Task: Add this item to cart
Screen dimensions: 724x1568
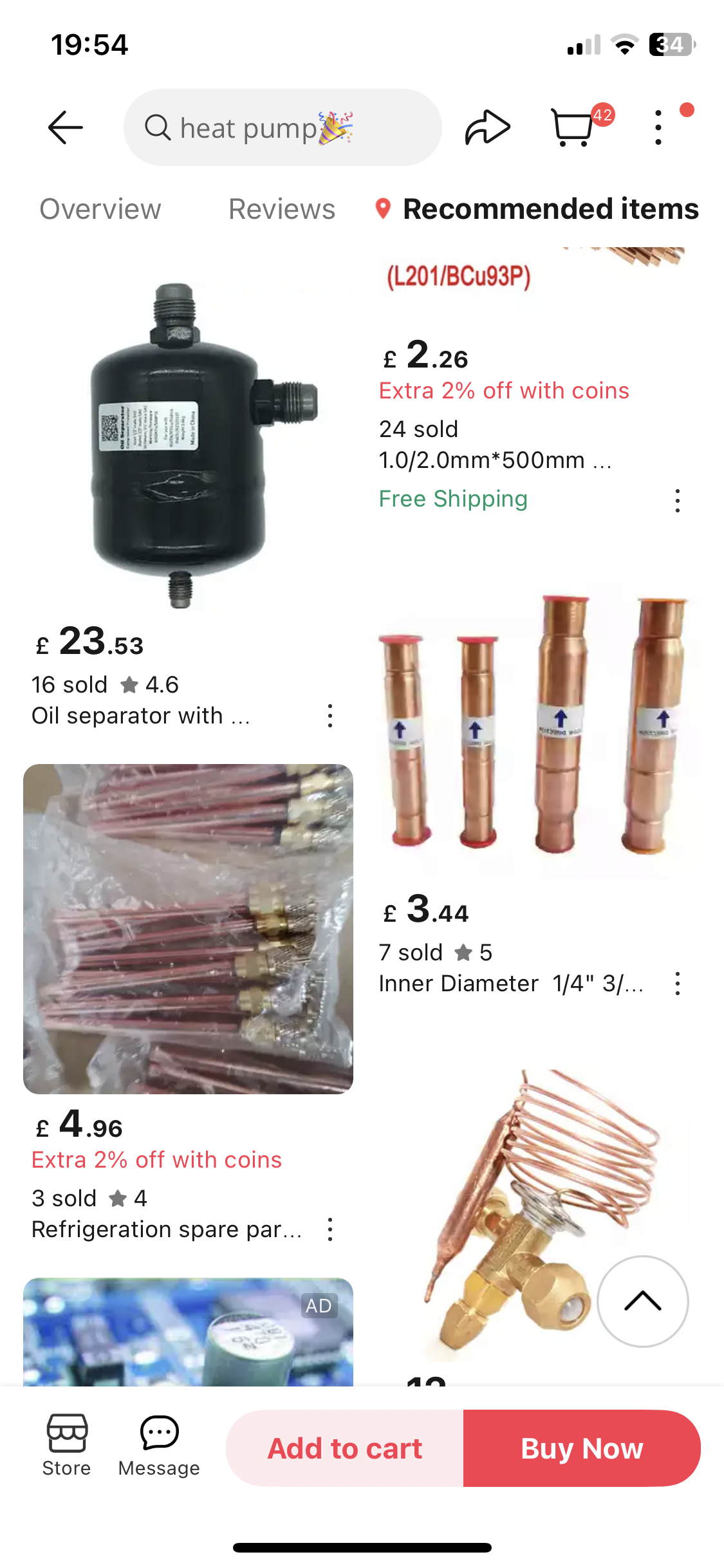Action: 345,1448
